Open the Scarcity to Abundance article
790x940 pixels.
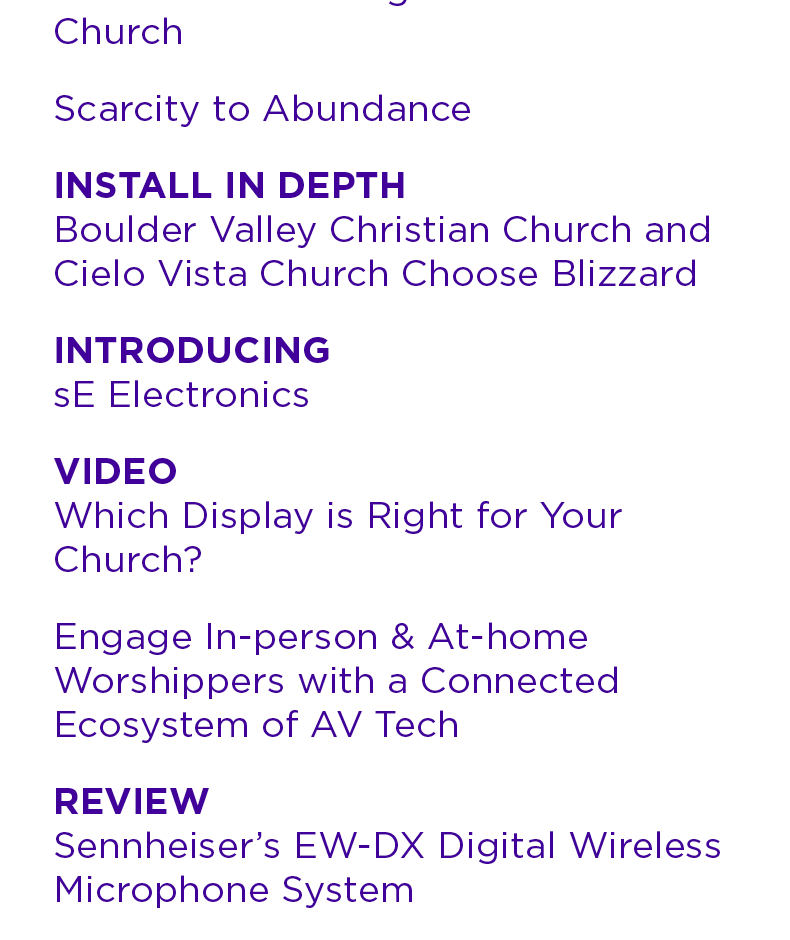[262, 109]
